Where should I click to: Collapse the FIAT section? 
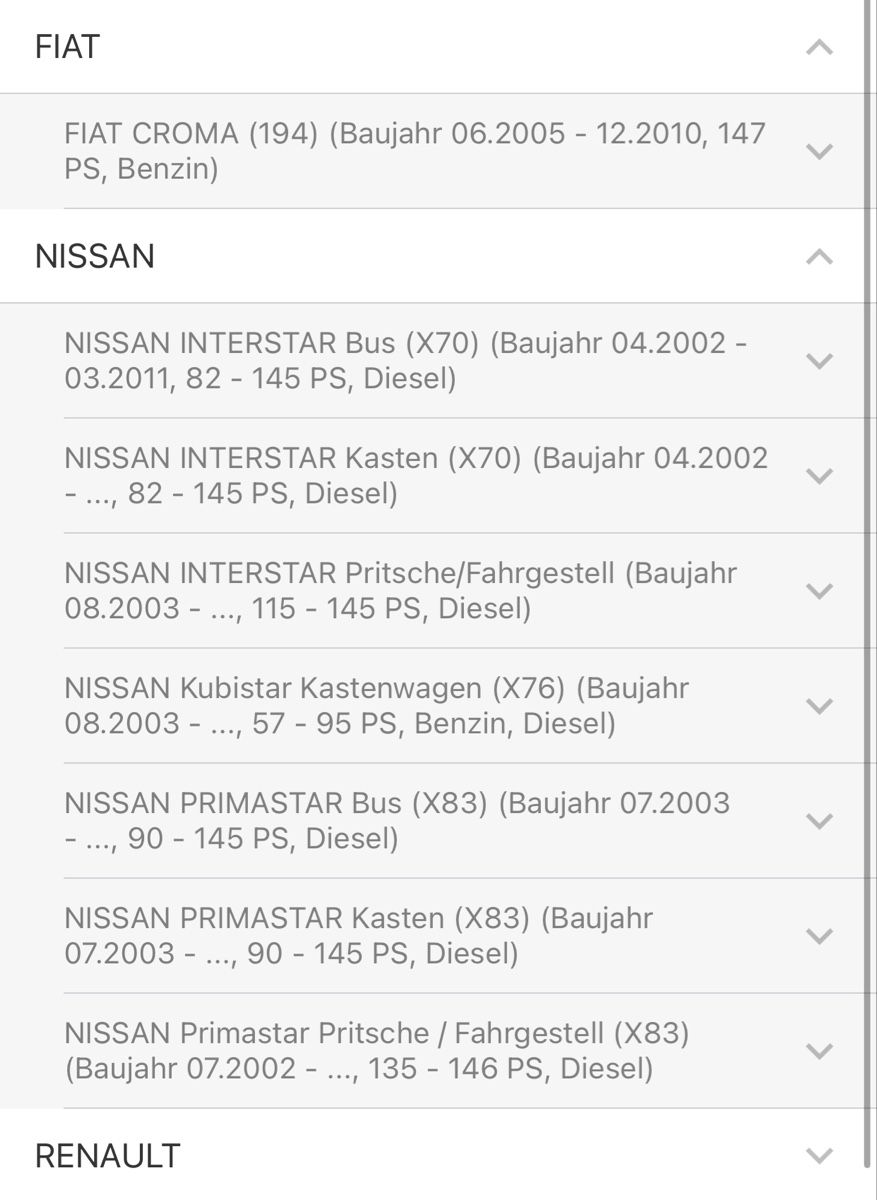point(818,47)
